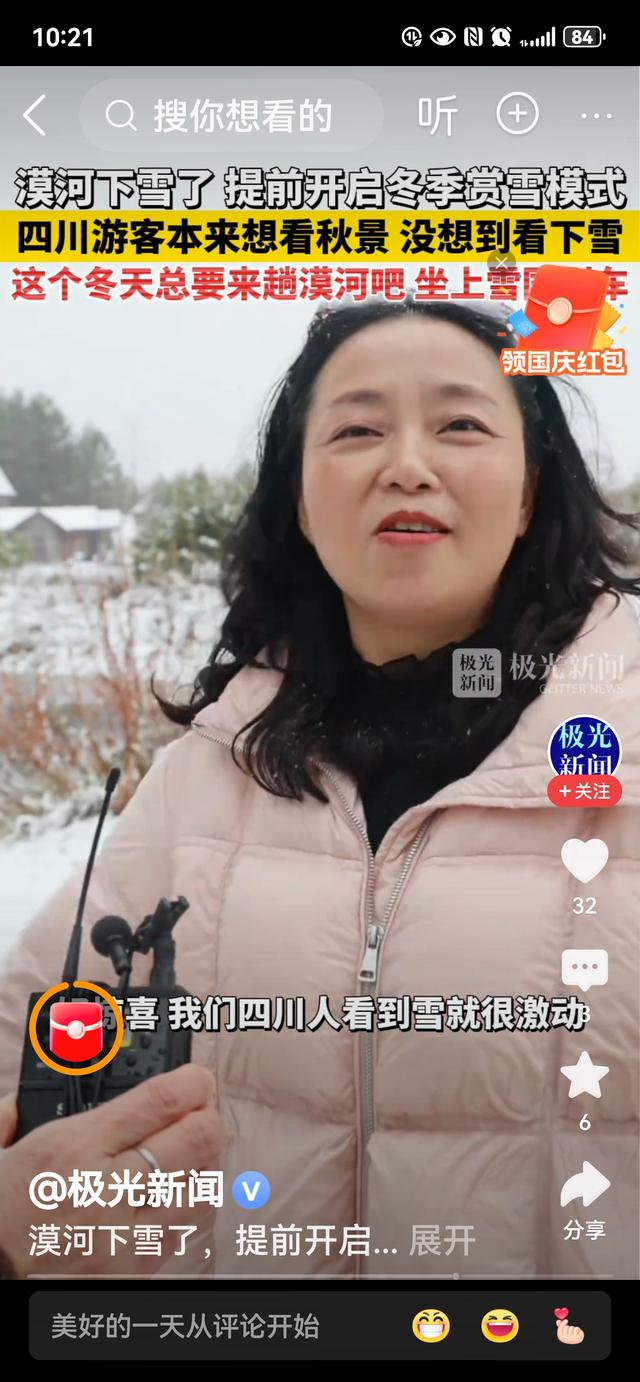Tap the floating red envelope timer
The width and height of the screenshot is (640, 1382).
[76, 1028]
